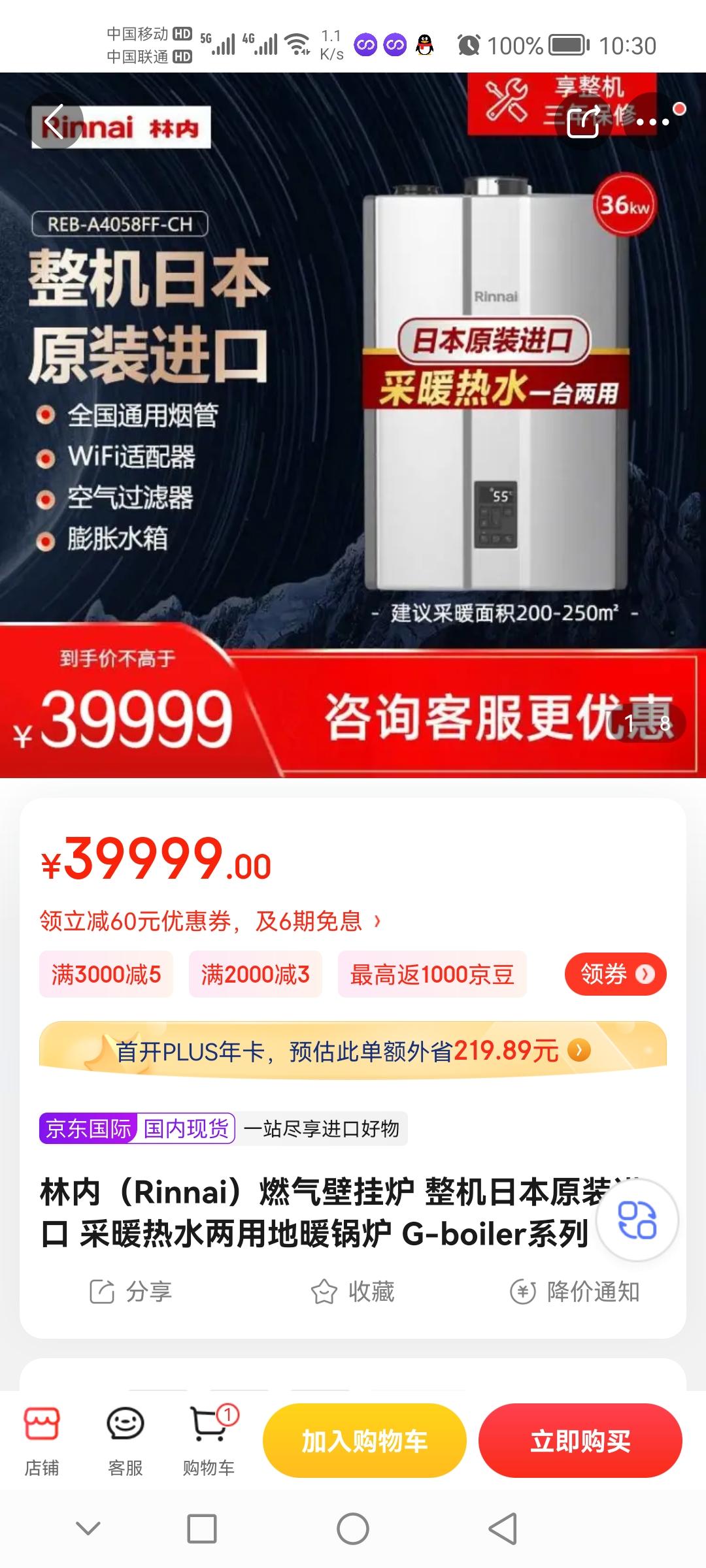Viewport: 706px width, 1568px height.
Task: Tap the 最高返1000京豆 chip
Action: click(431, 974)
